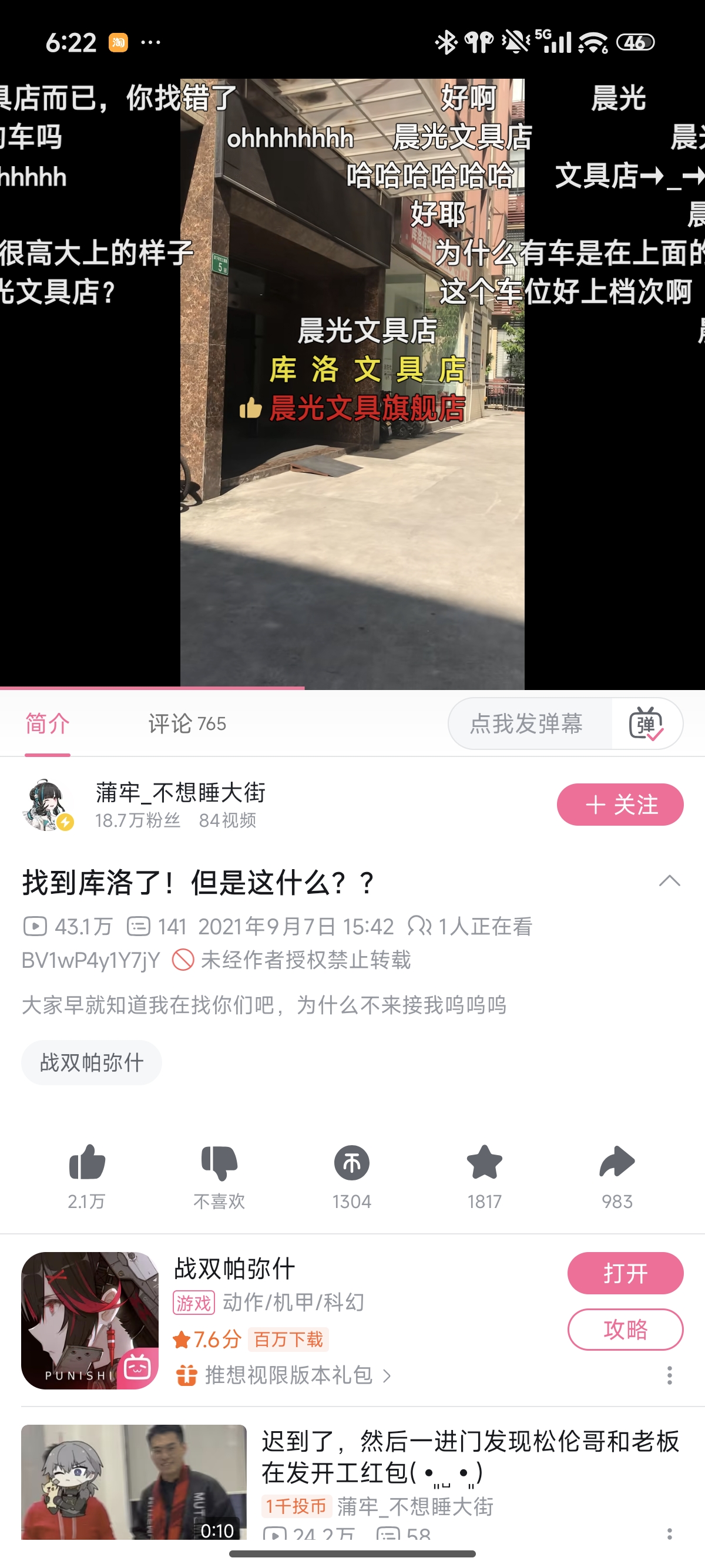Select the 简介 tab
This screenshot has width=705, height=1568.
tap(48, 724)
